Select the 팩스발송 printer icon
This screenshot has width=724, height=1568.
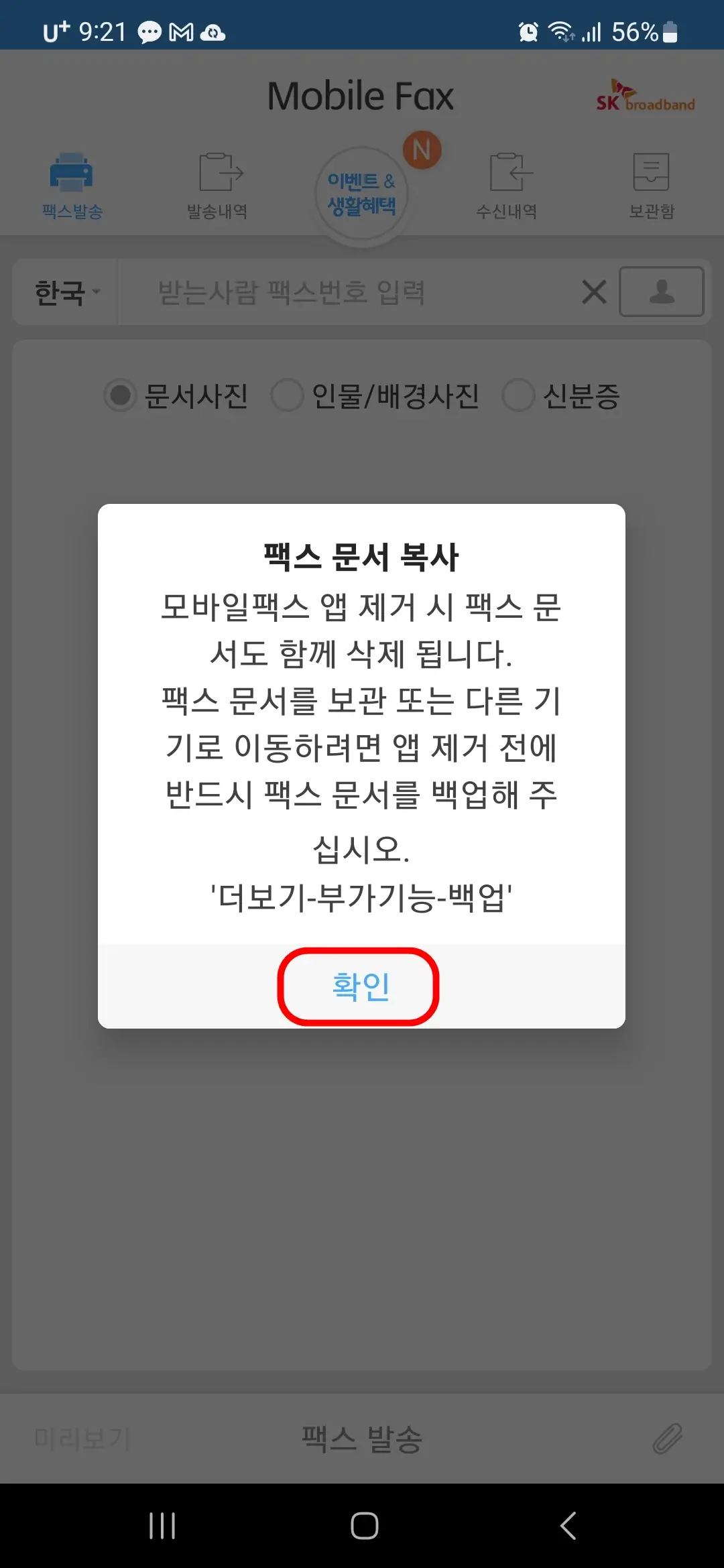(x=72, y=181)
